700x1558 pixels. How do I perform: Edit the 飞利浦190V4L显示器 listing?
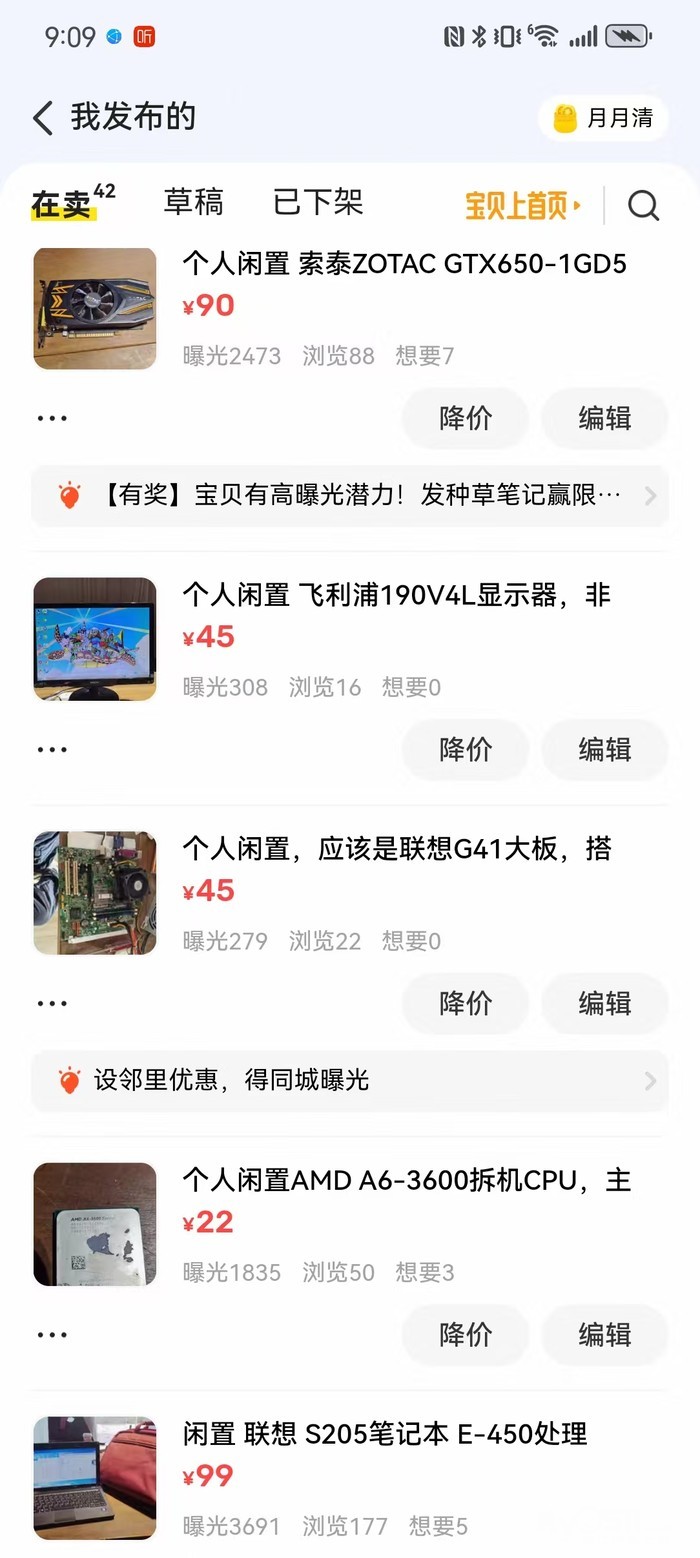click(604, 749)
